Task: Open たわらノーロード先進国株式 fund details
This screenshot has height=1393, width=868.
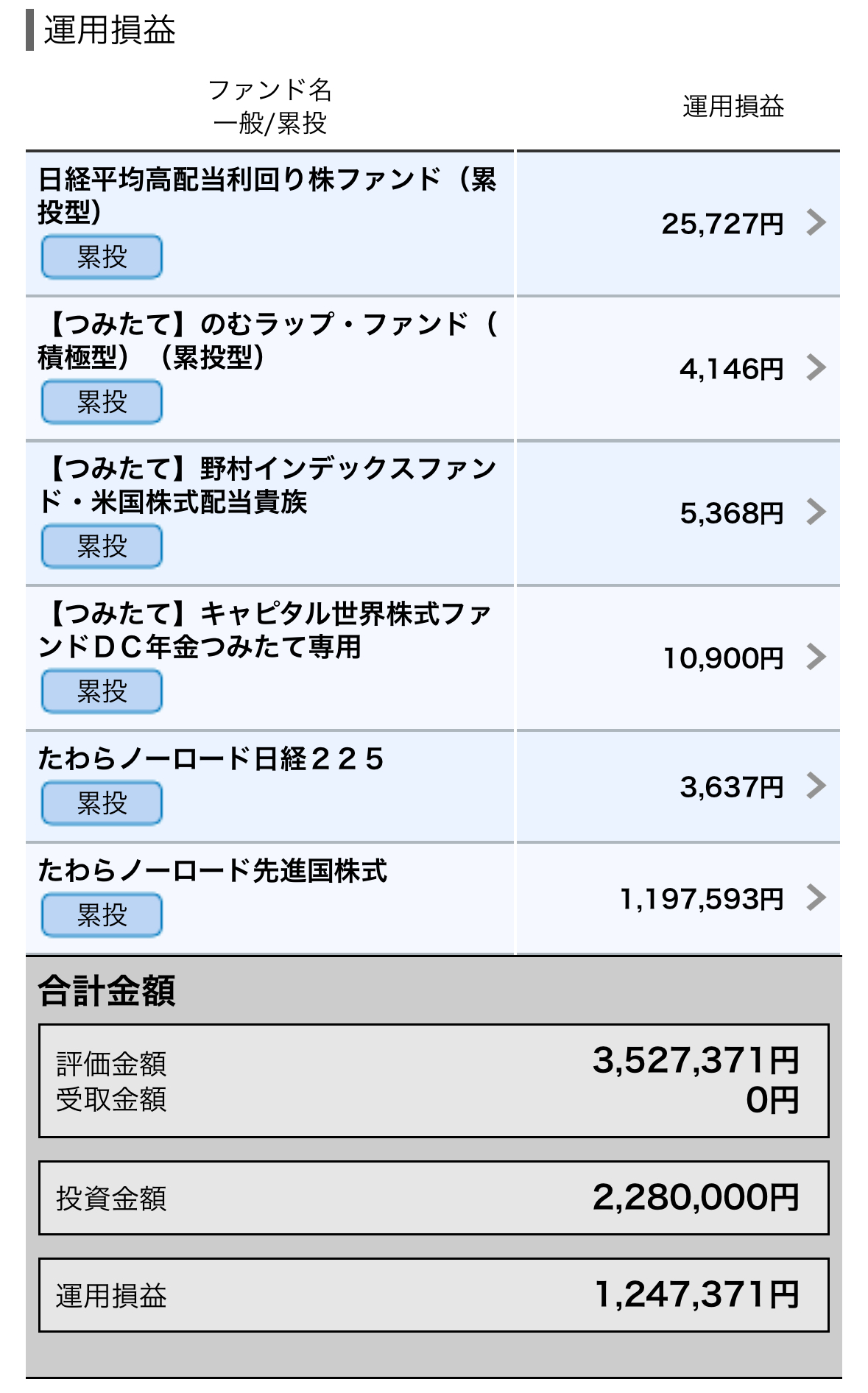Action: coord(433,898)
